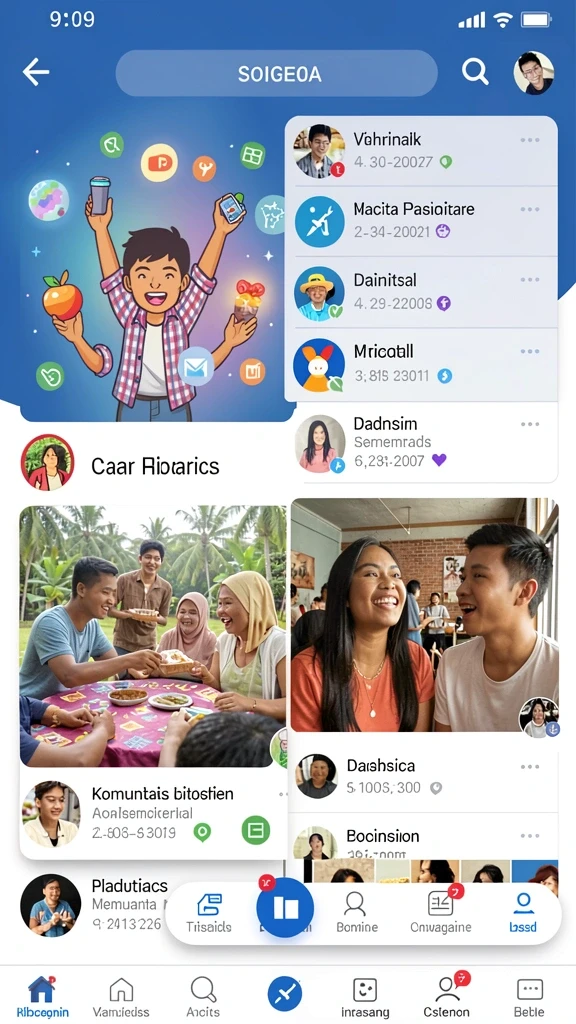View the outdoor picnic group photo
This screenshot has height=1024, width=576.
coord(153,636)
